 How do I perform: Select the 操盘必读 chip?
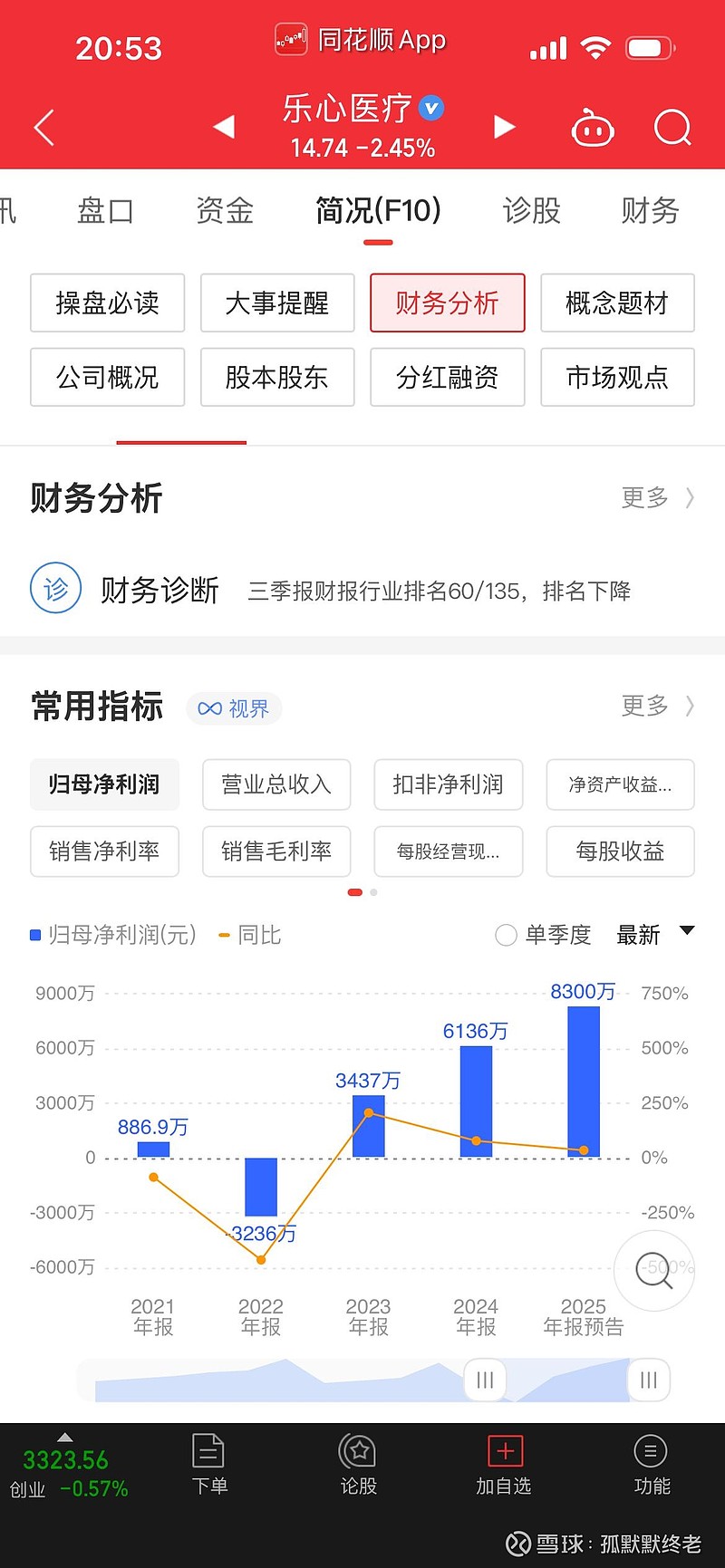107,303
